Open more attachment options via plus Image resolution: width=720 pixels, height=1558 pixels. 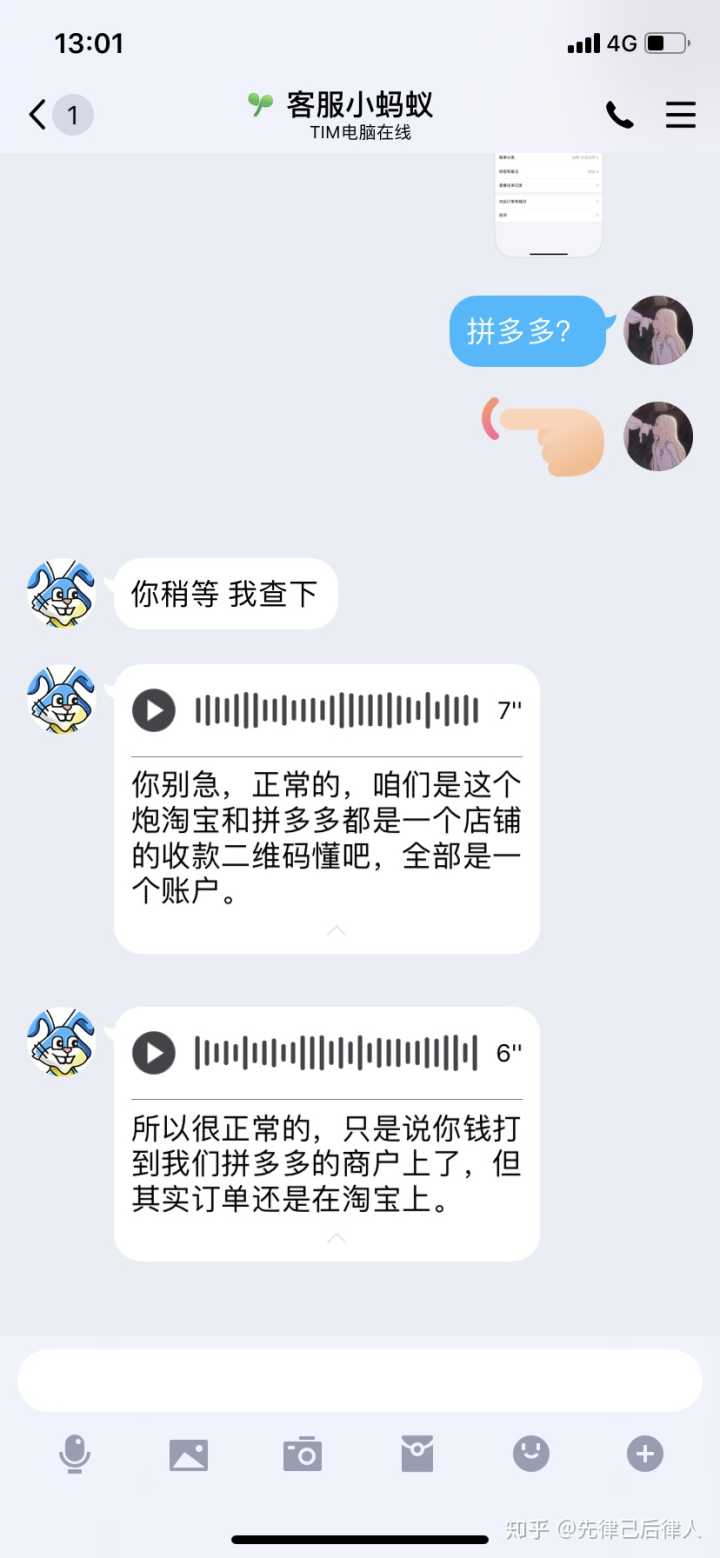click(645, 1453)
